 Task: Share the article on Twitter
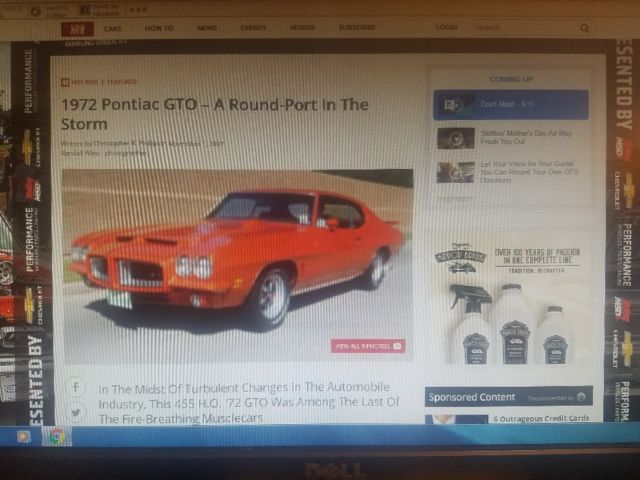pos(75,412)
